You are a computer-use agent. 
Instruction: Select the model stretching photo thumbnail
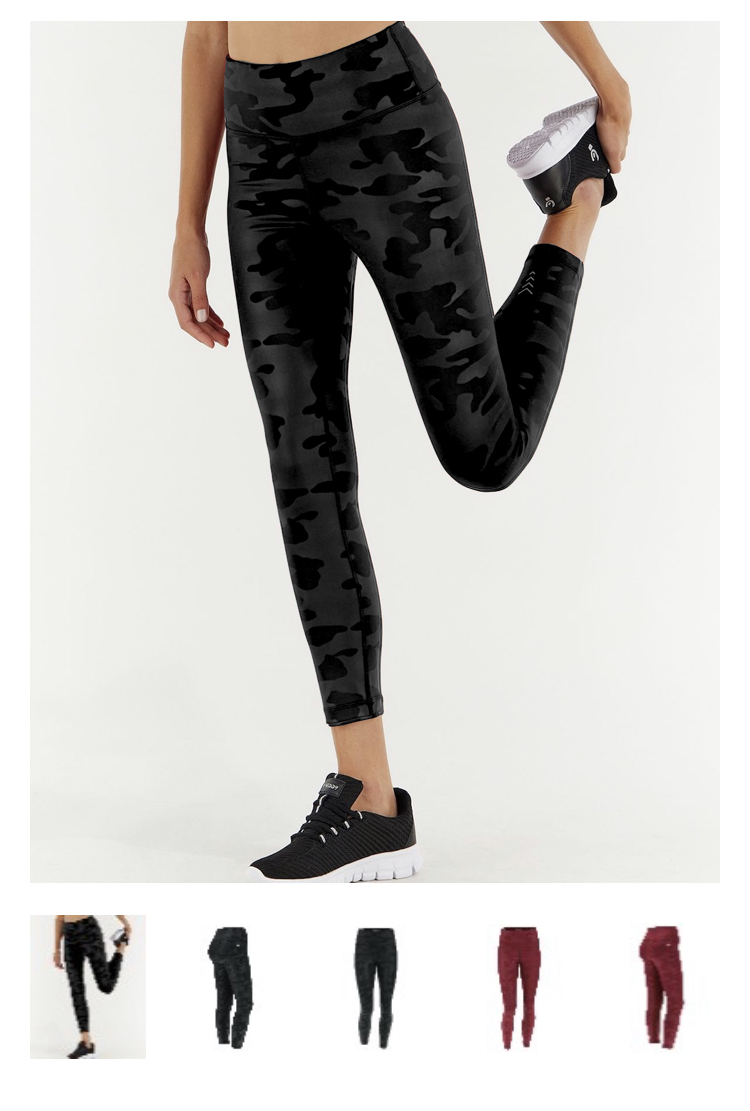click(87, 986)
